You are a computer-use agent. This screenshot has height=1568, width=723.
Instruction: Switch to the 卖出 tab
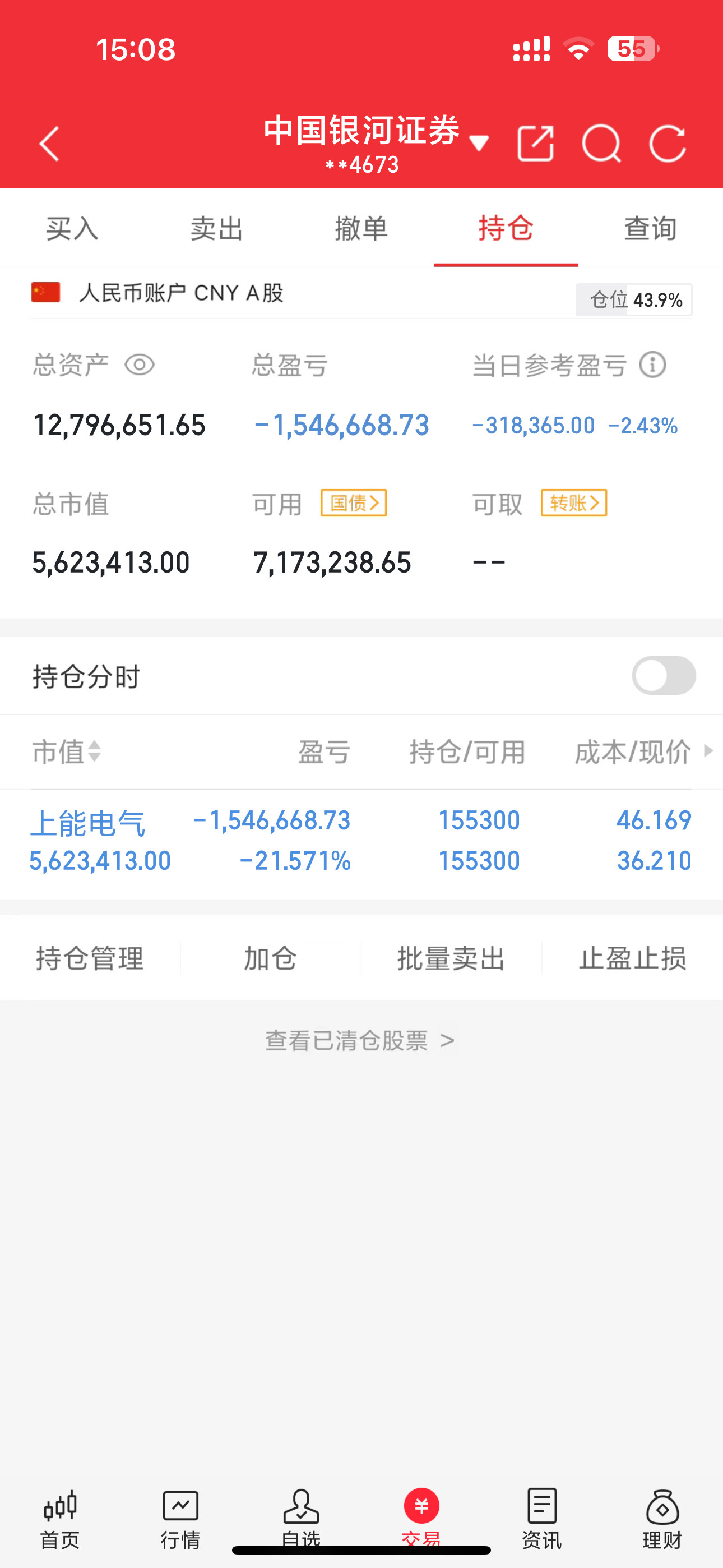coord(217,229)
